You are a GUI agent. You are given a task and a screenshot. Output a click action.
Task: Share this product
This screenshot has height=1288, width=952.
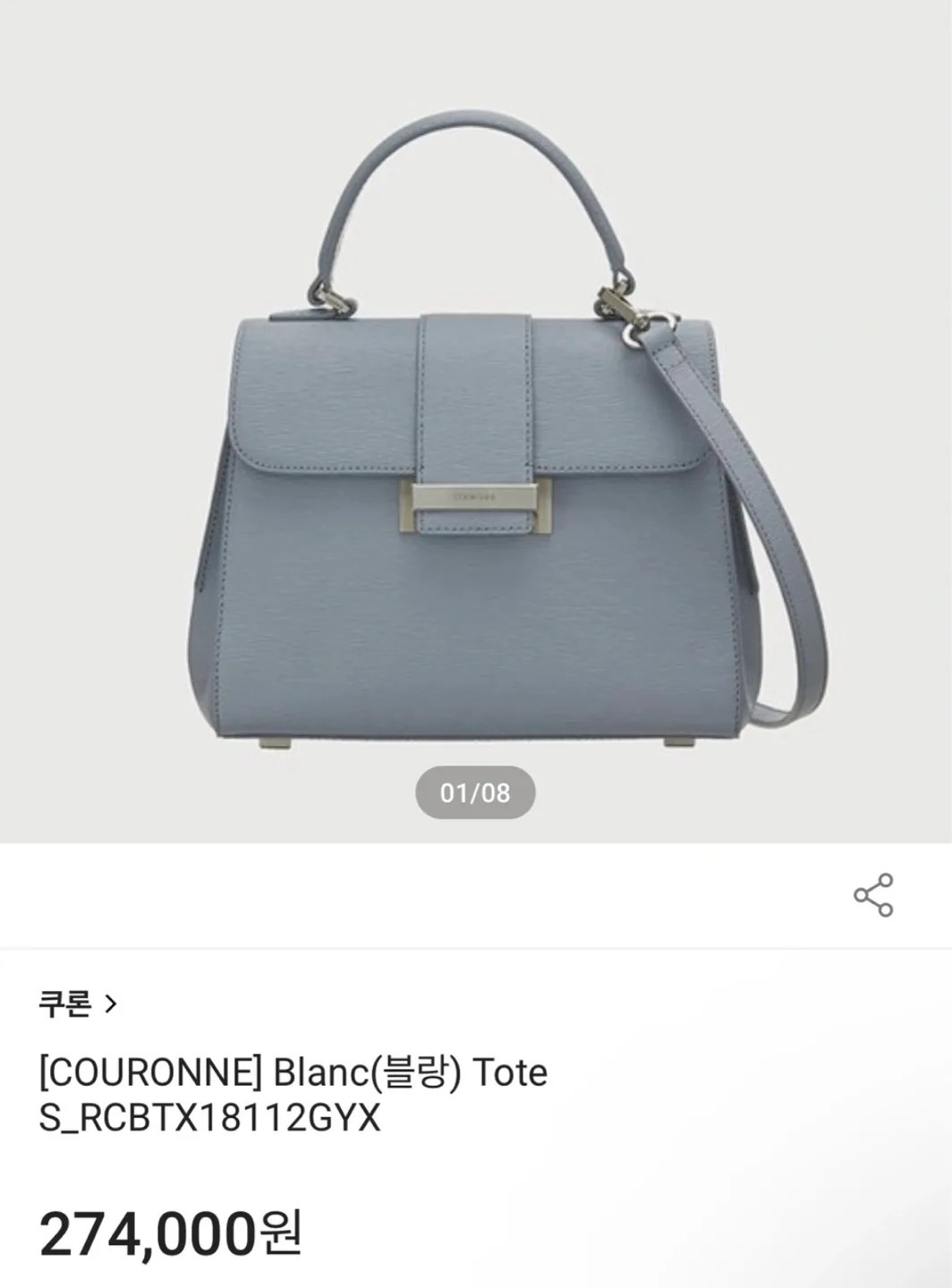(872, 895)
